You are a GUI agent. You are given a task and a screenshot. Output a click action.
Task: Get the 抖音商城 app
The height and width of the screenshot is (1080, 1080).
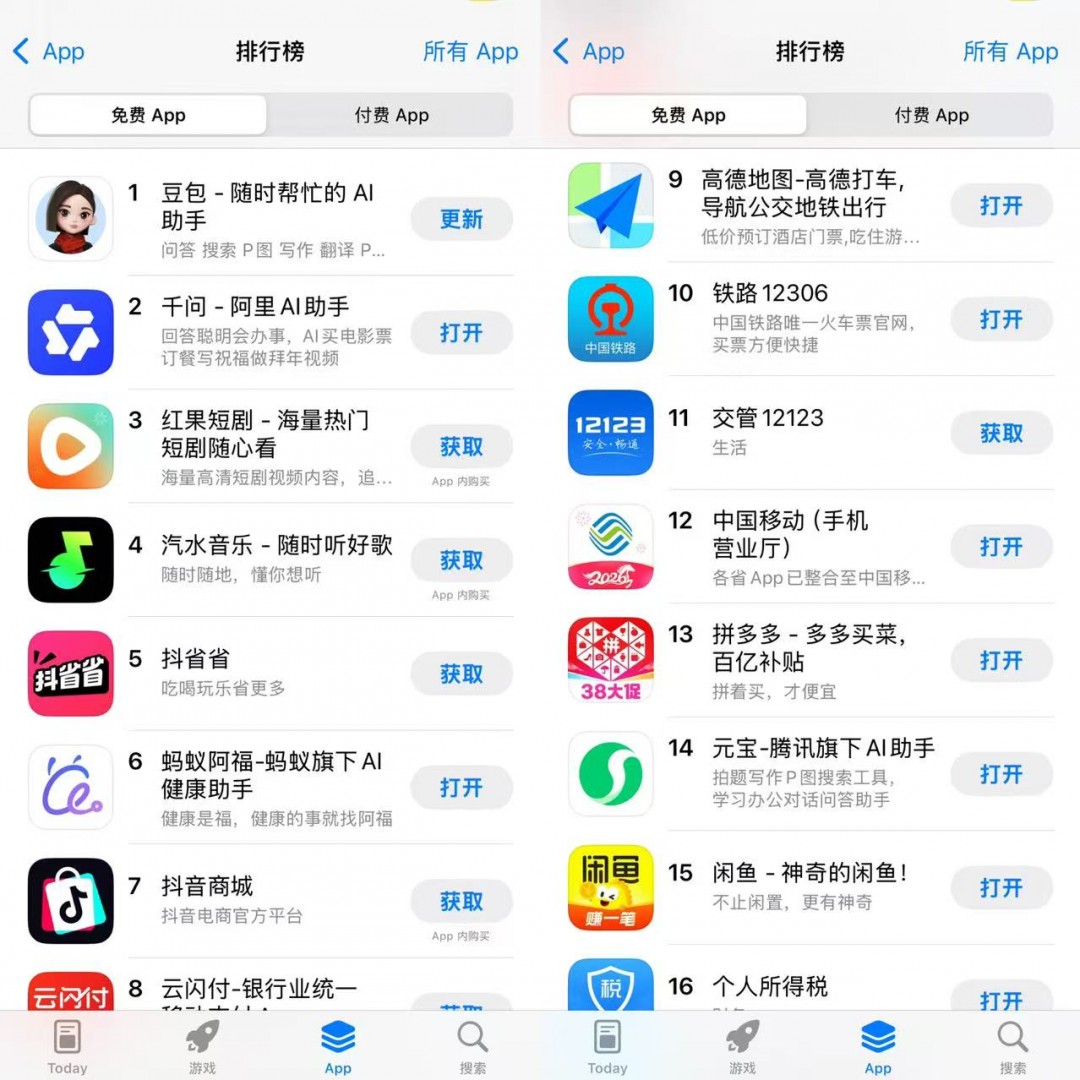pyautogui.click(x=461, y=902)
